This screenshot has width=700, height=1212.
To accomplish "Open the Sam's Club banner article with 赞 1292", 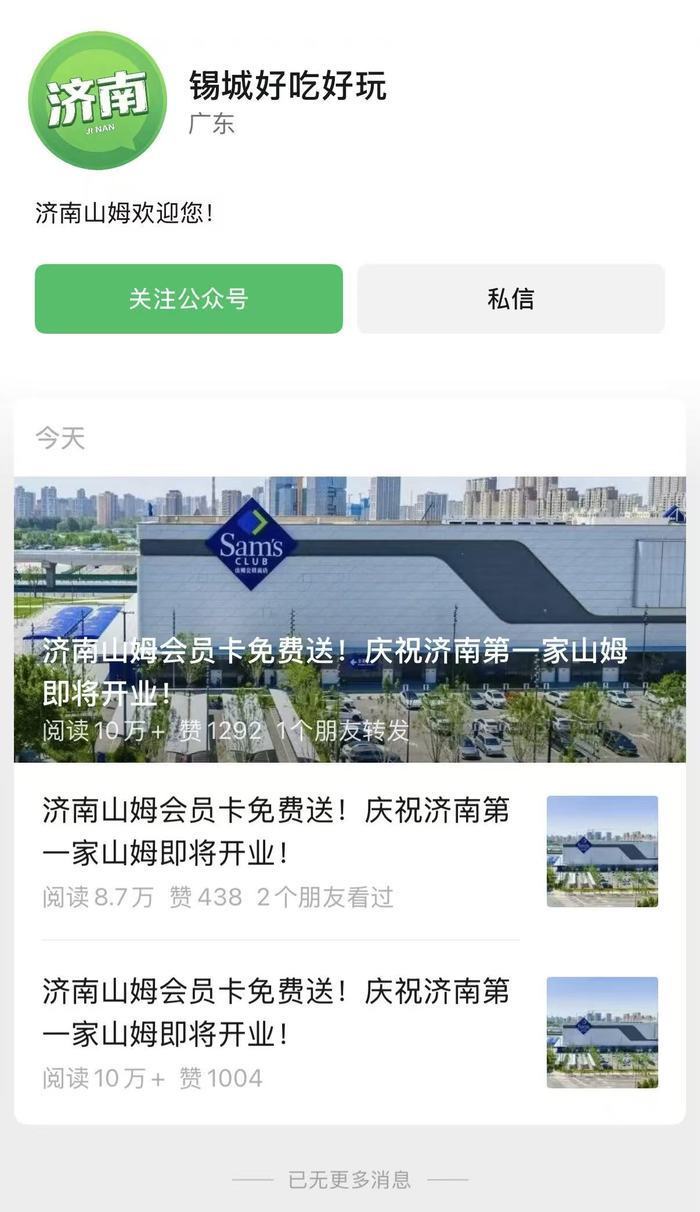I will click(350, 619).
